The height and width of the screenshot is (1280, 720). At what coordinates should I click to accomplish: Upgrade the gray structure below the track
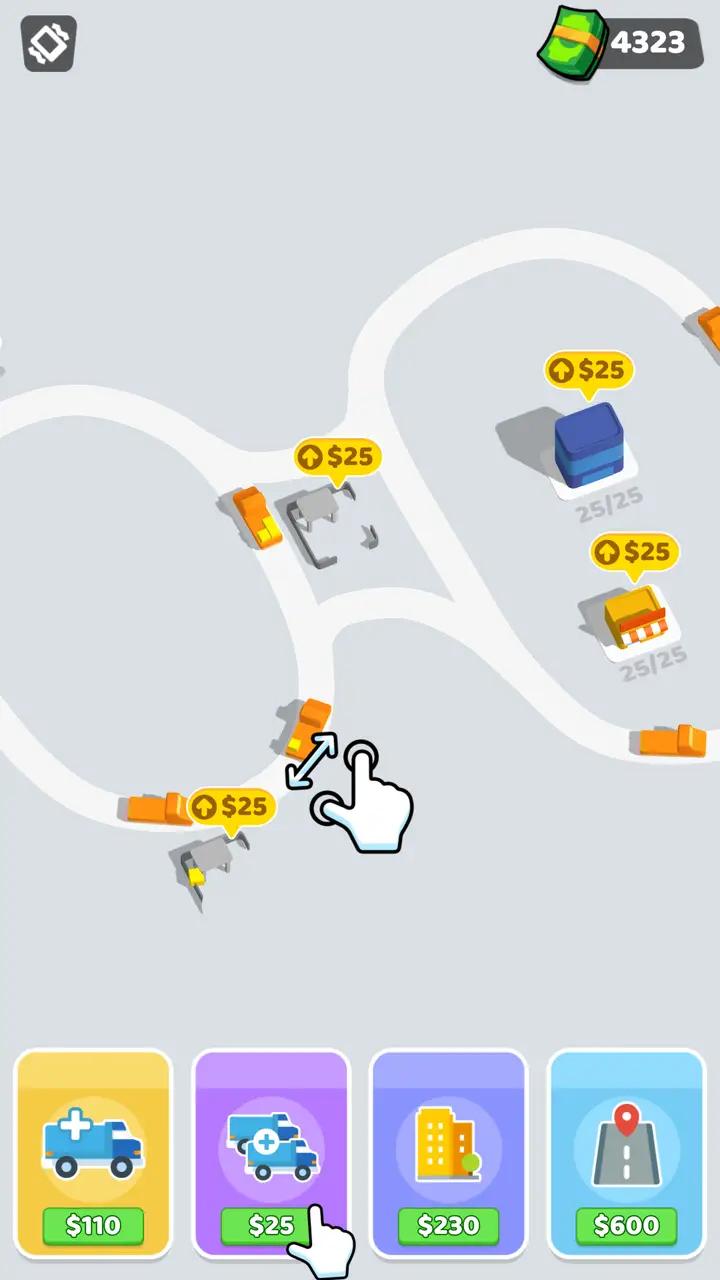click(232, 806)
